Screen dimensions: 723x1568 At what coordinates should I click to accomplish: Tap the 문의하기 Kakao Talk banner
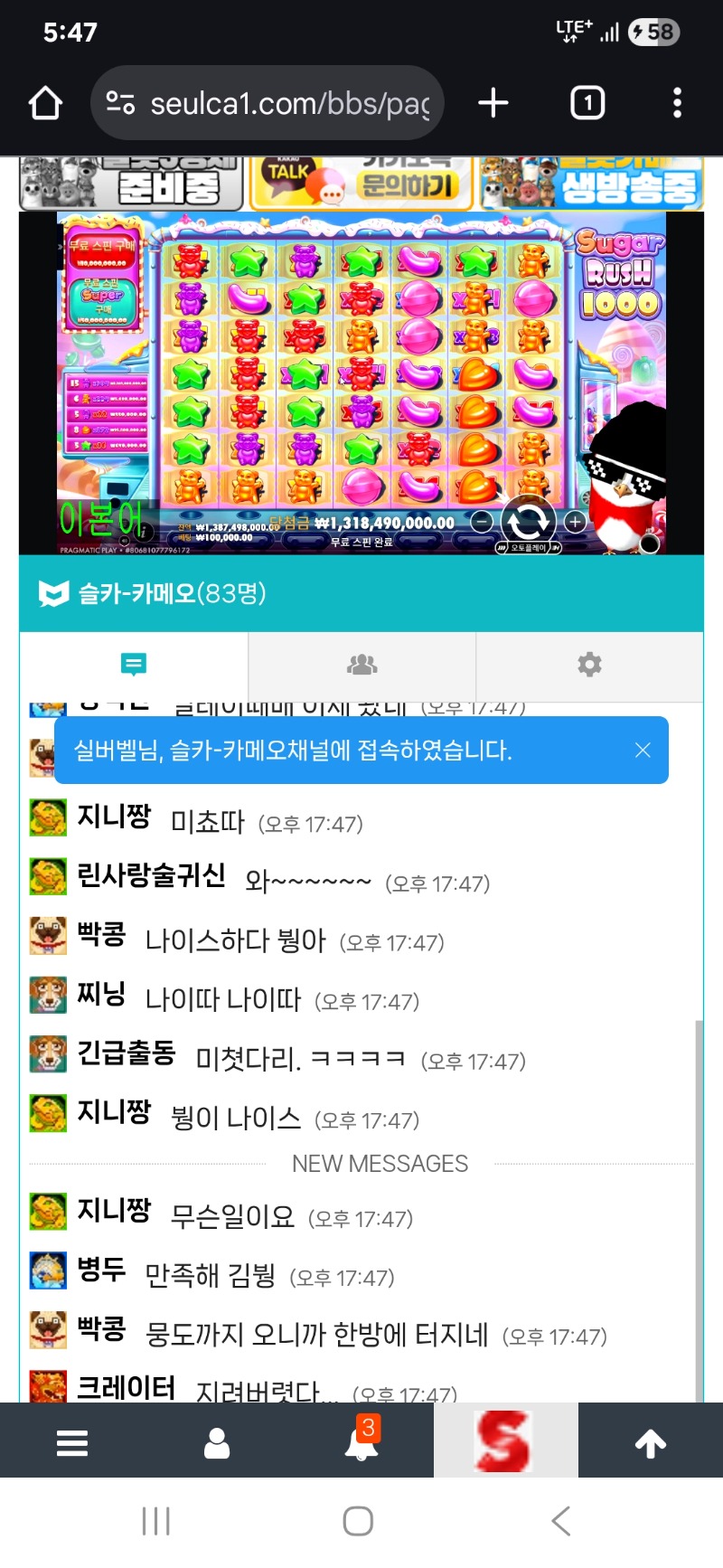click(361, 184)
